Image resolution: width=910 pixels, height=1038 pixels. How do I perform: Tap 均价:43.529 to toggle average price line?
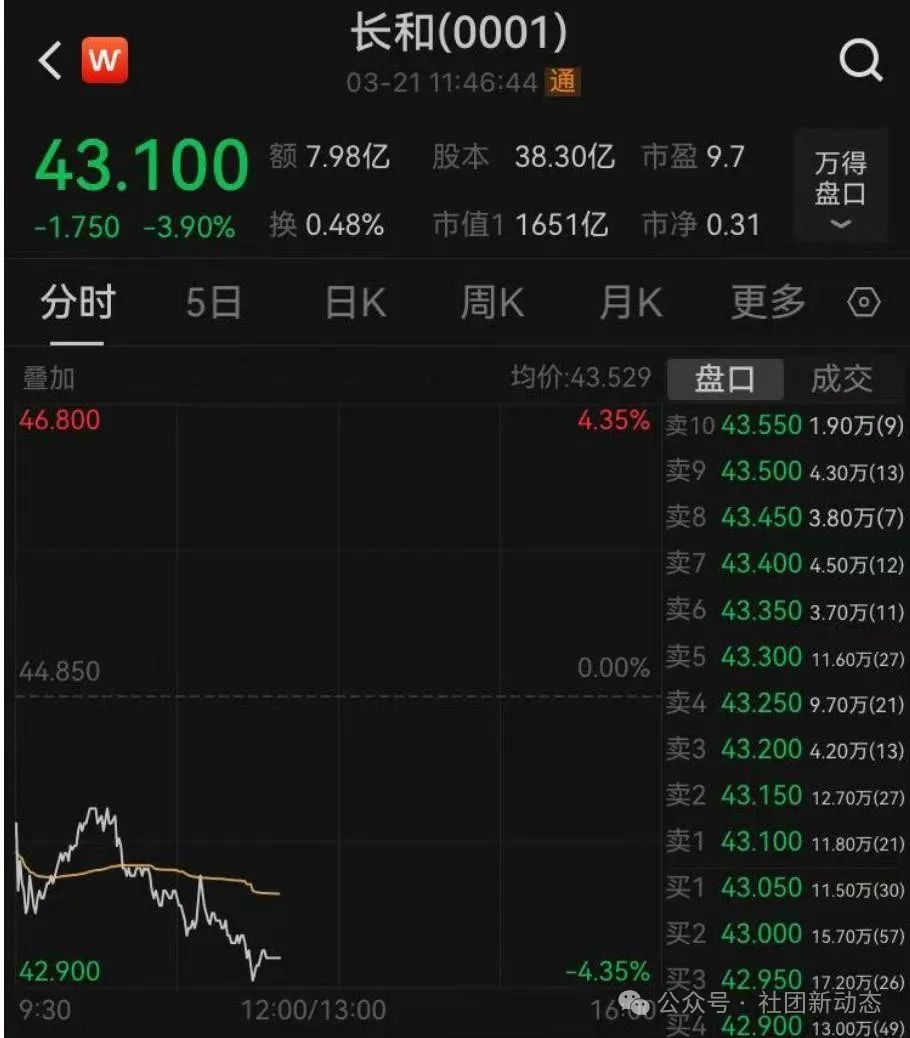pyautogui.click(x=580, y=378)
